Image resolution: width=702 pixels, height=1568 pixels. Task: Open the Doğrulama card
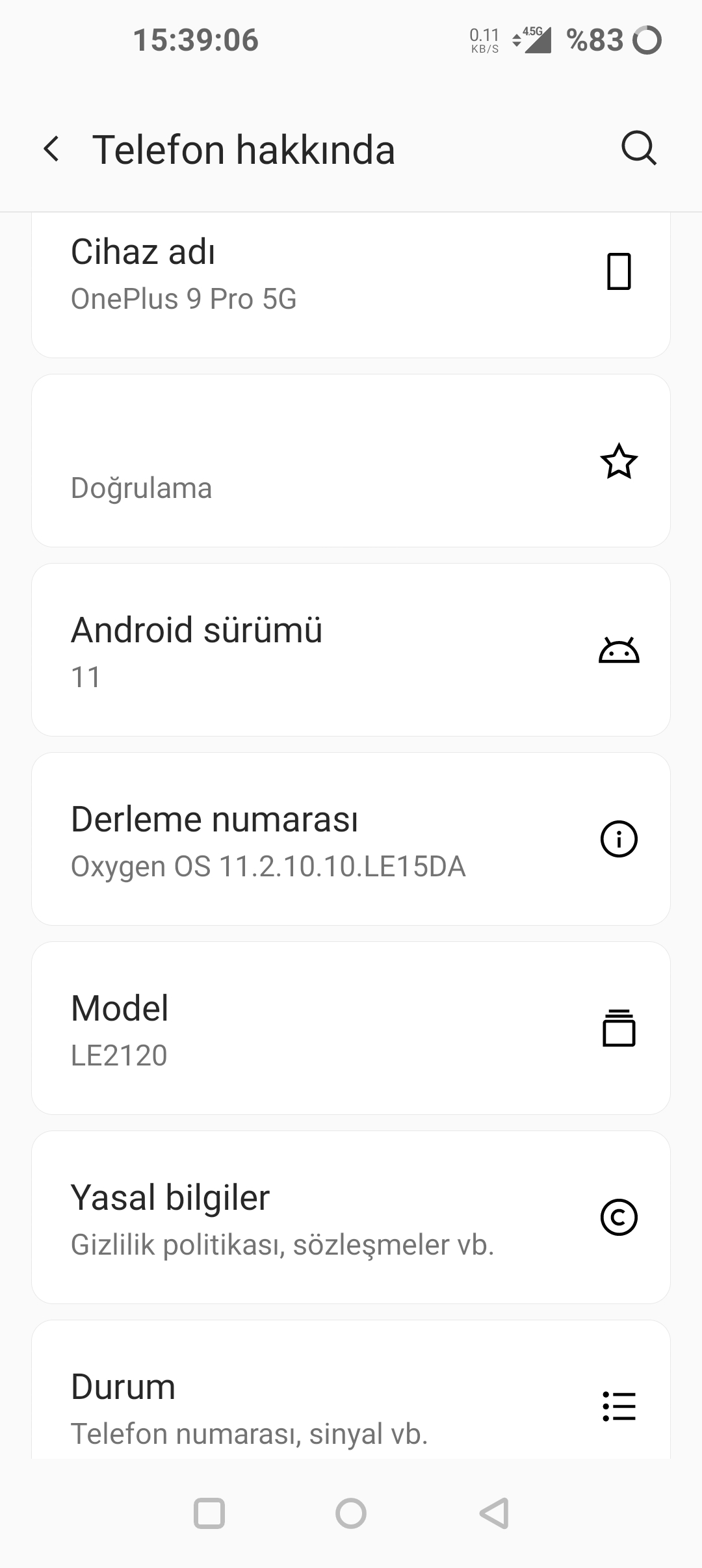(x=351, y=460)
